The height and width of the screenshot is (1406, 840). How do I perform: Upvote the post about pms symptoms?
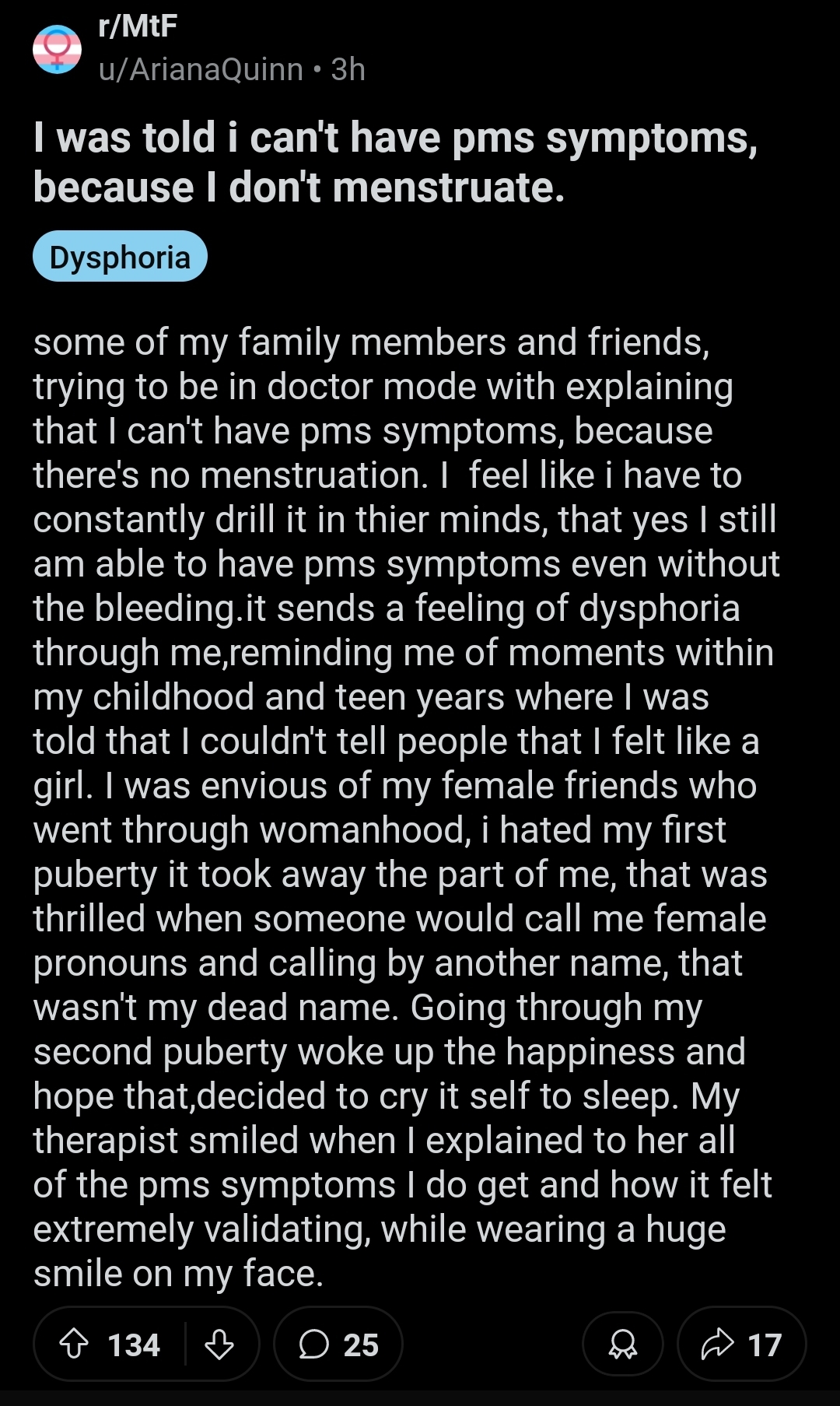tap(75, 1345)
